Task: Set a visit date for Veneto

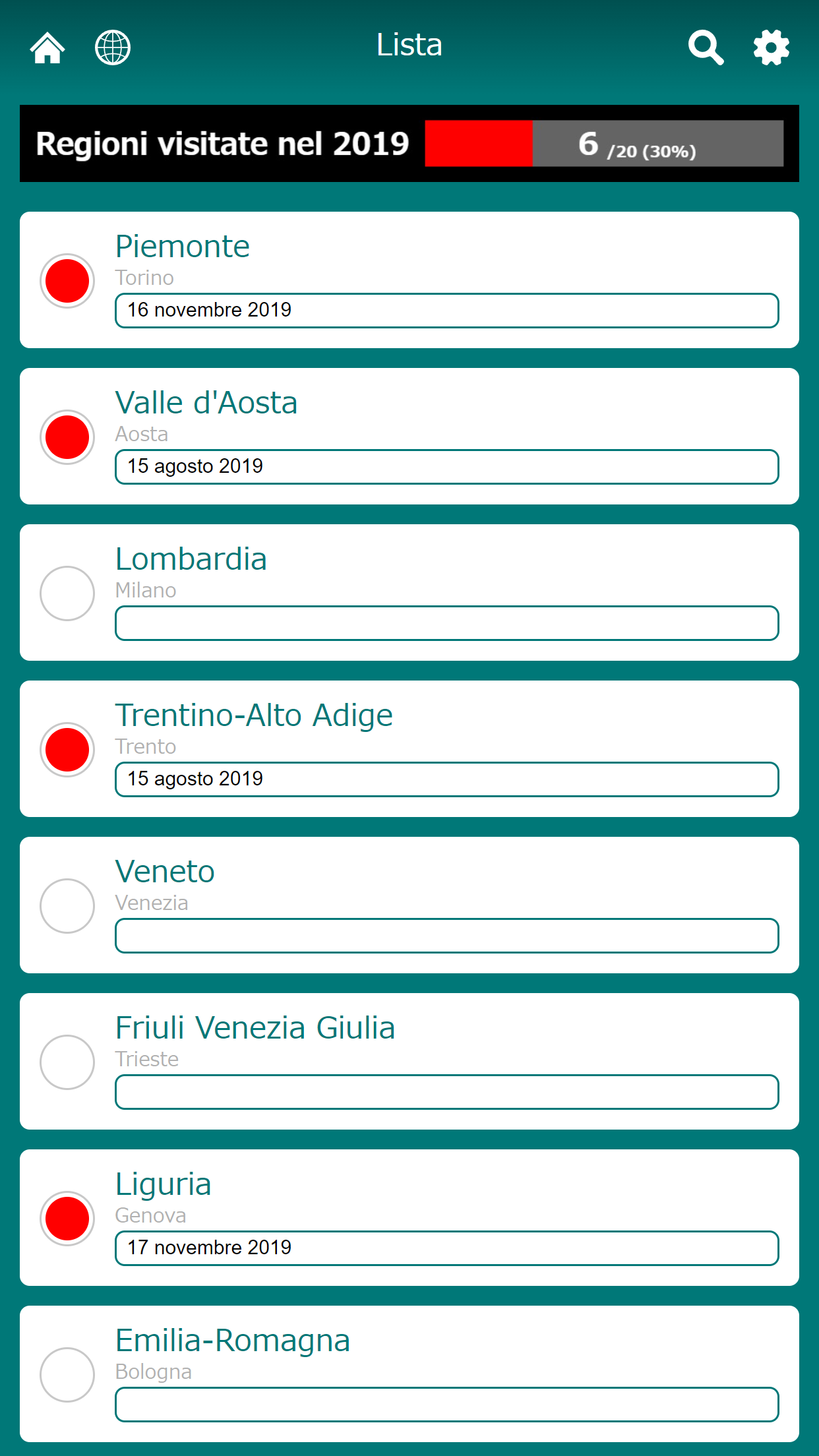Action: tap(447, 936)
